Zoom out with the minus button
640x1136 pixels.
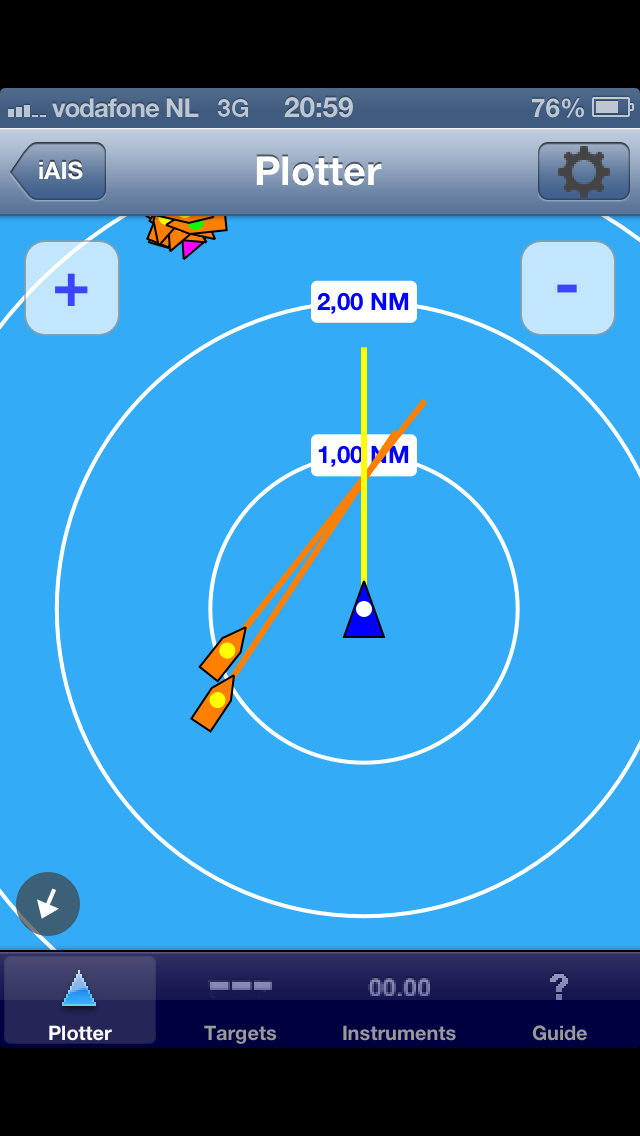coord(567,288)
